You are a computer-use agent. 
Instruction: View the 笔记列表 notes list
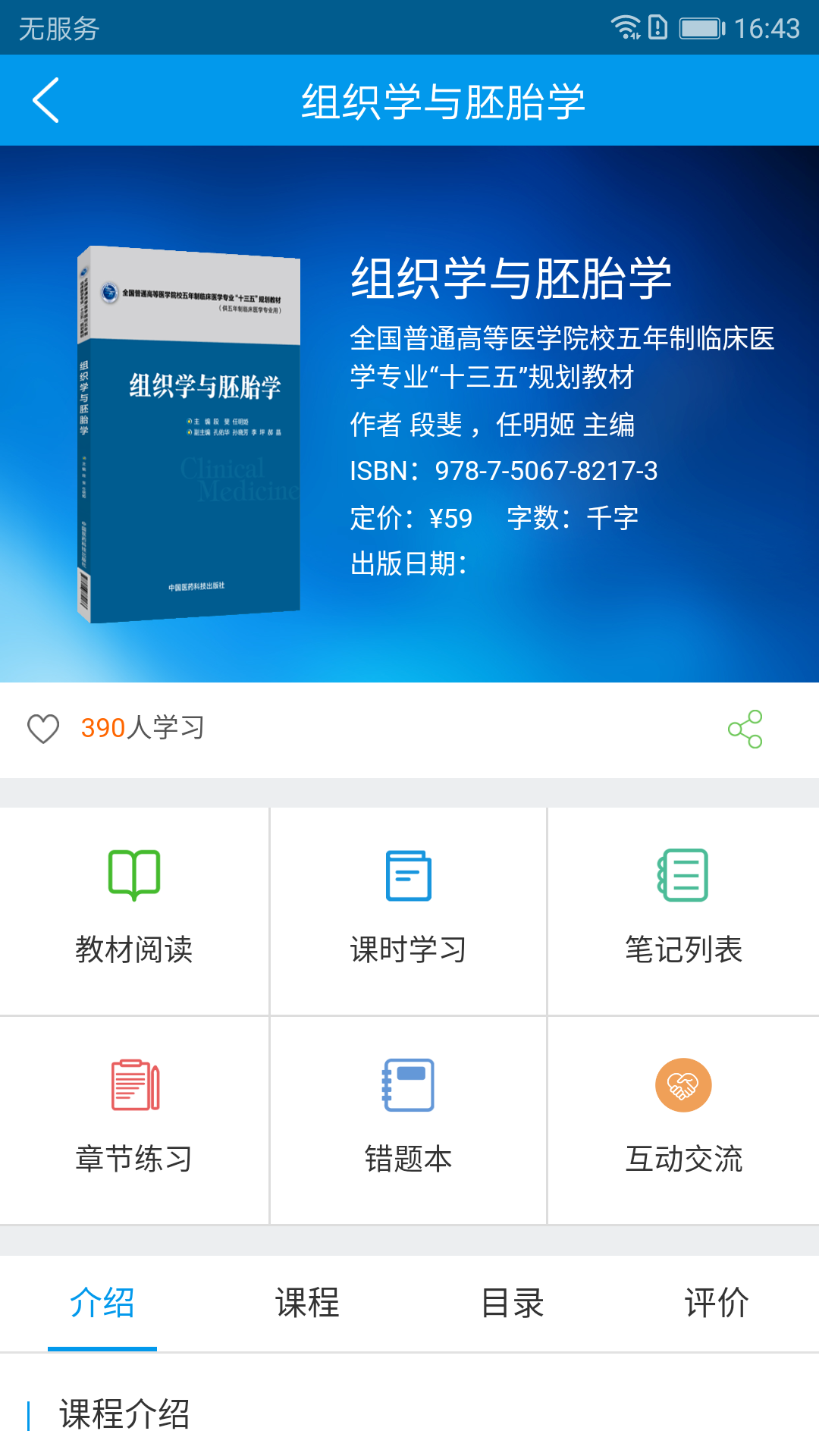point(682,910)
